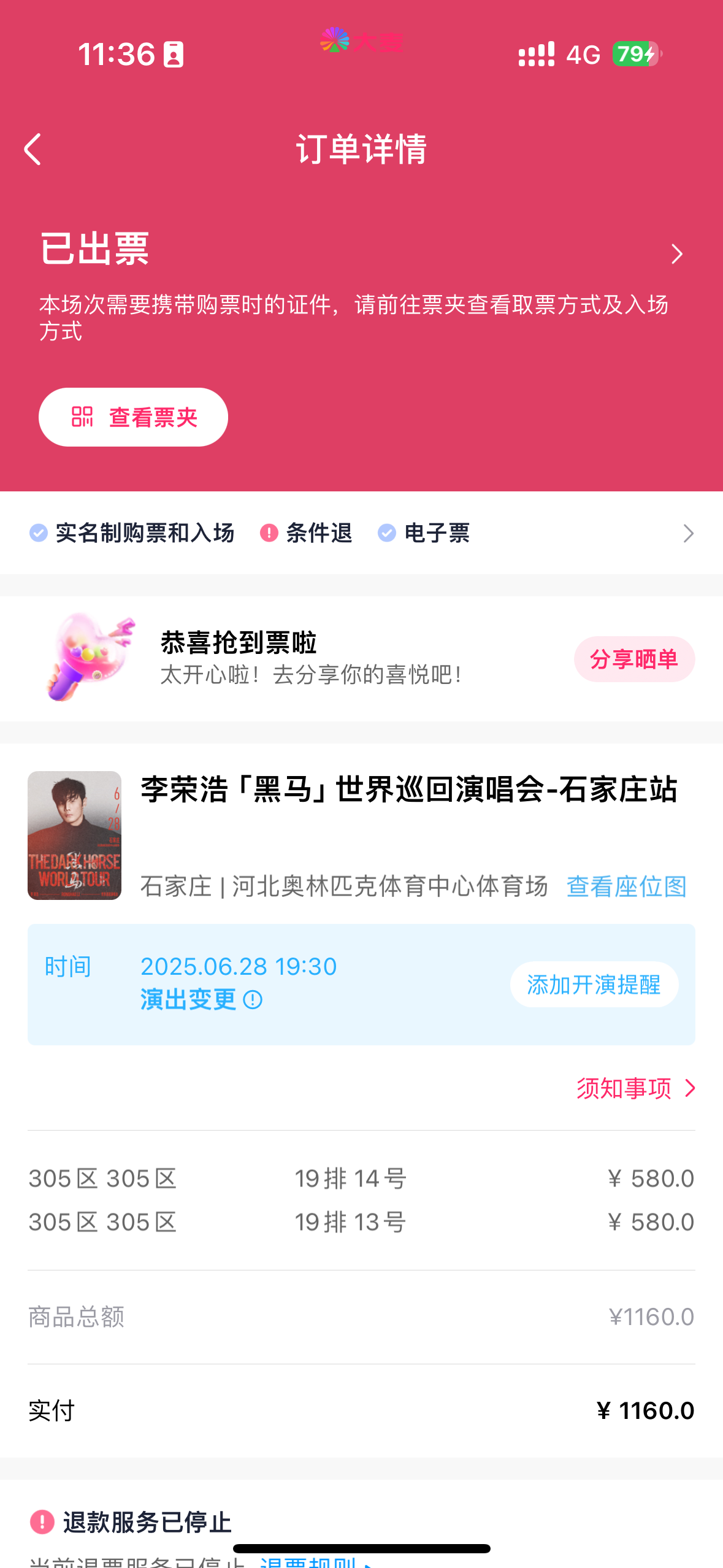Check the 演出变更 show change info
This screenshot has width=723, height=1568.
coord(201,1000)
